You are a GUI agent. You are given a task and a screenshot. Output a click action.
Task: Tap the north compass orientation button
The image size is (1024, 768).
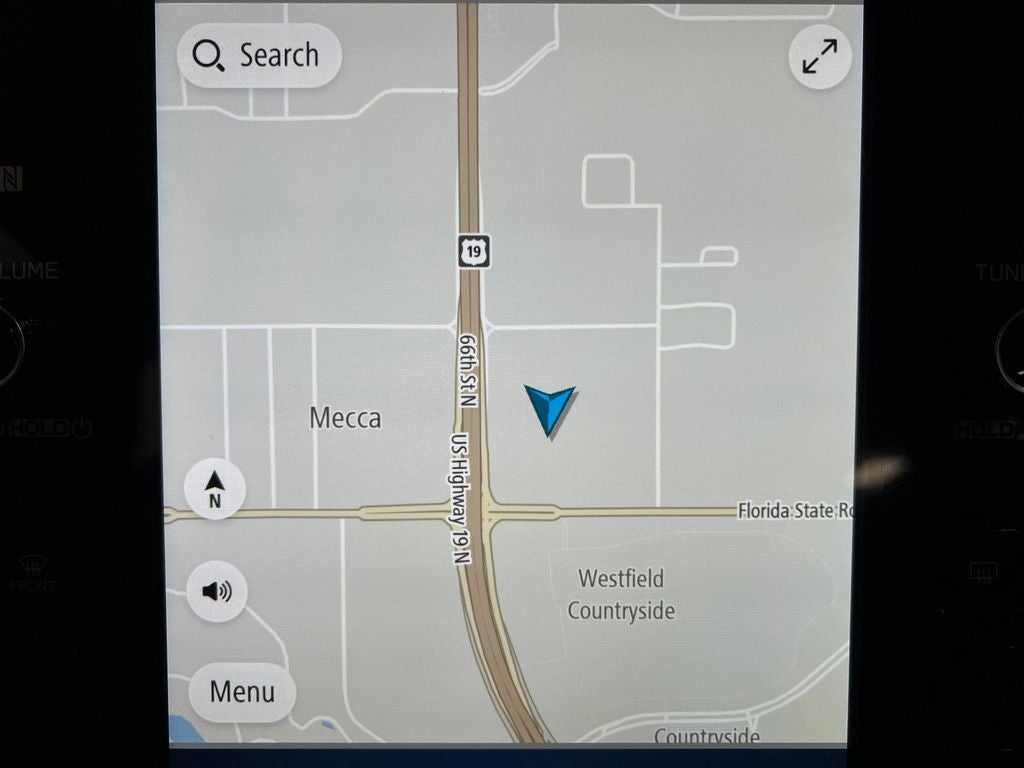coord(215,489)
